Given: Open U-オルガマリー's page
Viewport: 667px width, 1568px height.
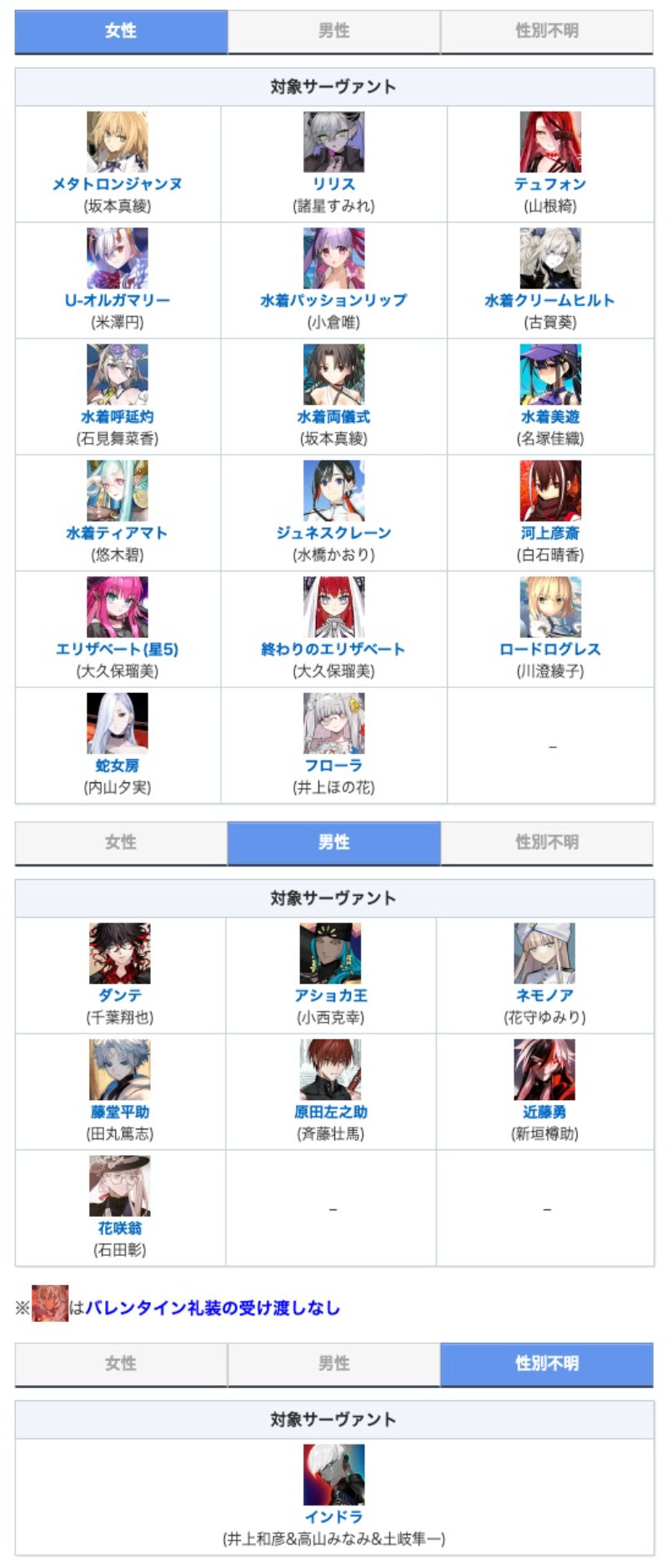Looking at the screenshot, I should coord(118,300).
